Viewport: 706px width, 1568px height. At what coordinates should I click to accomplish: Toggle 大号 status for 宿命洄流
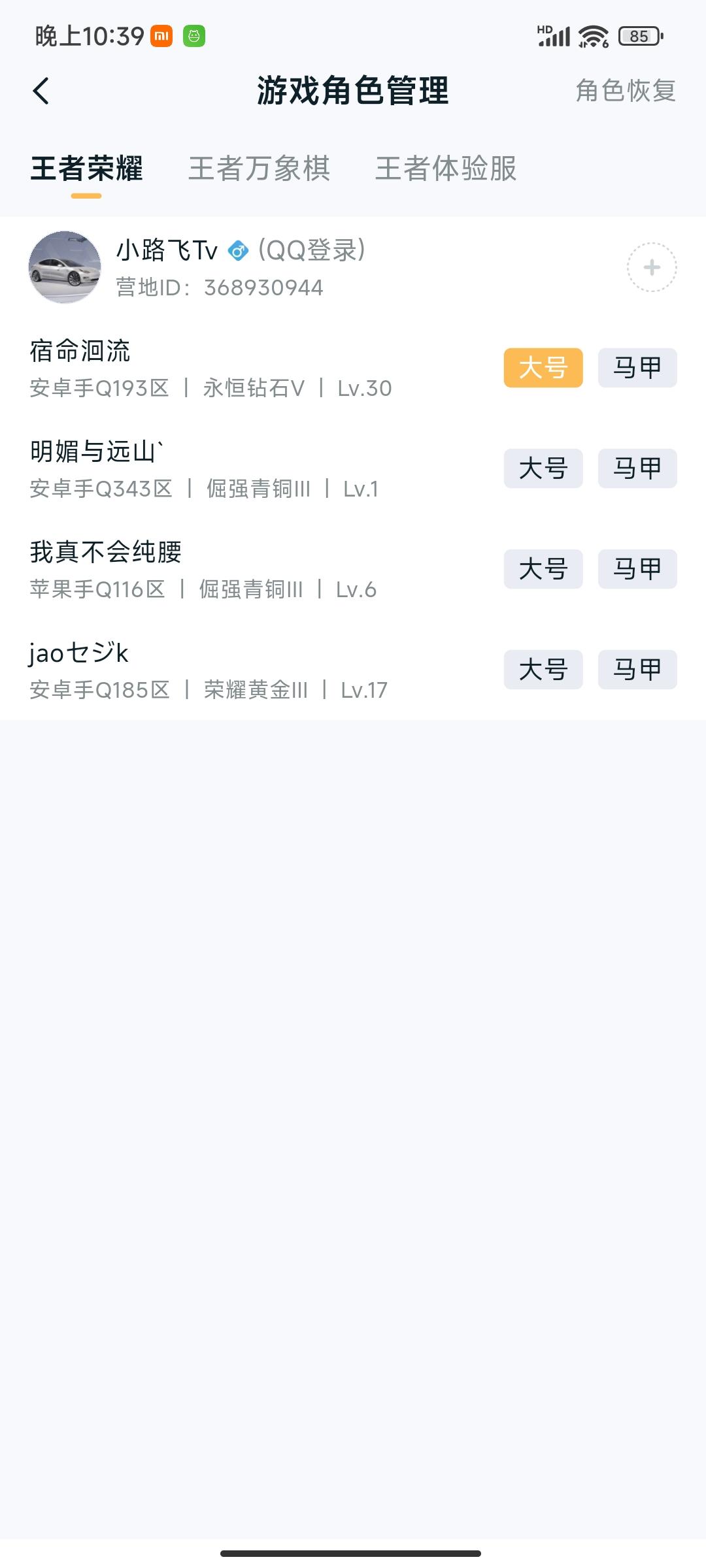(x=543, y=367)
